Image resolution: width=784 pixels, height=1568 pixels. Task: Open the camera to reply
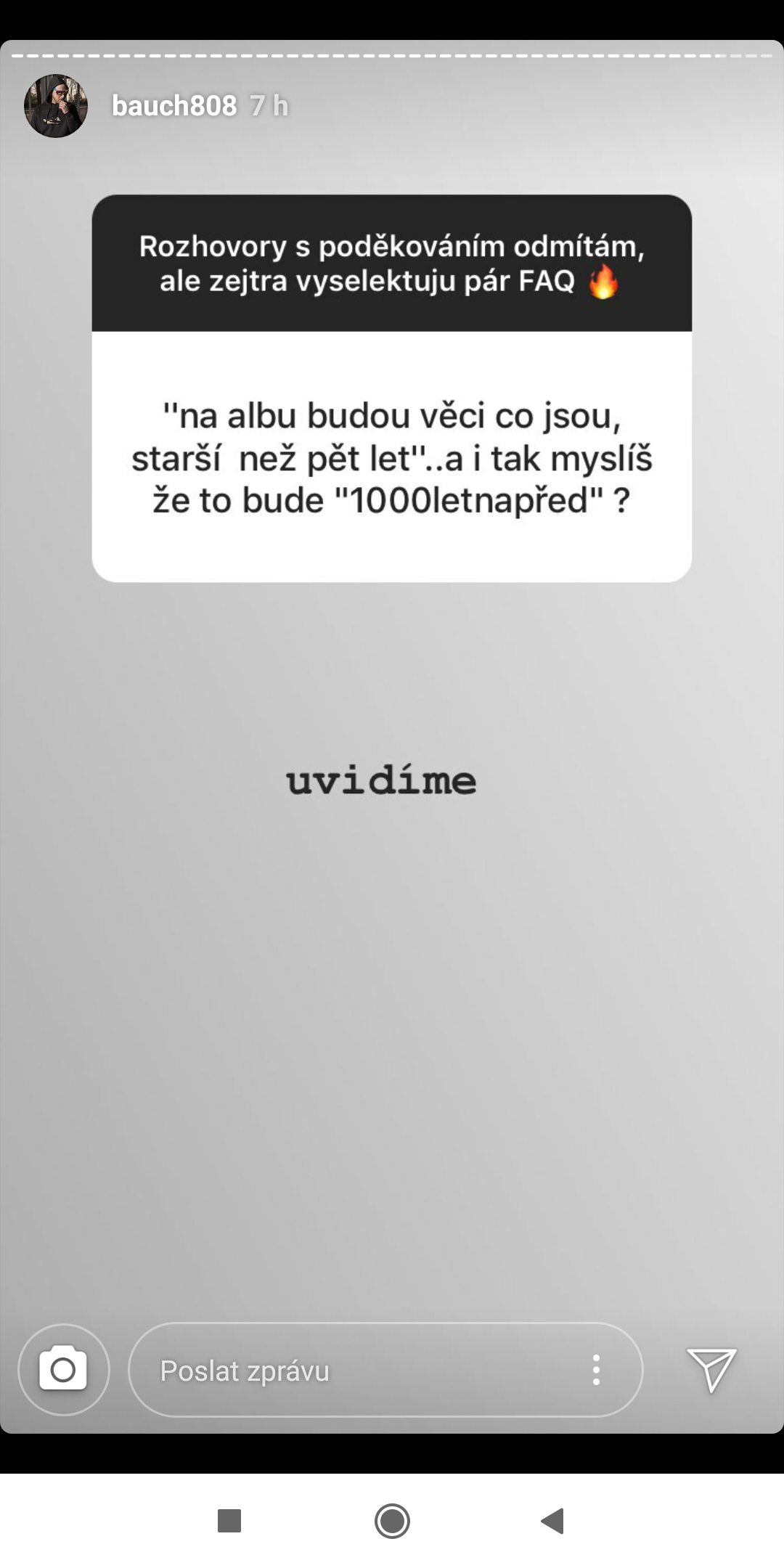click(x=64, y=1370)
